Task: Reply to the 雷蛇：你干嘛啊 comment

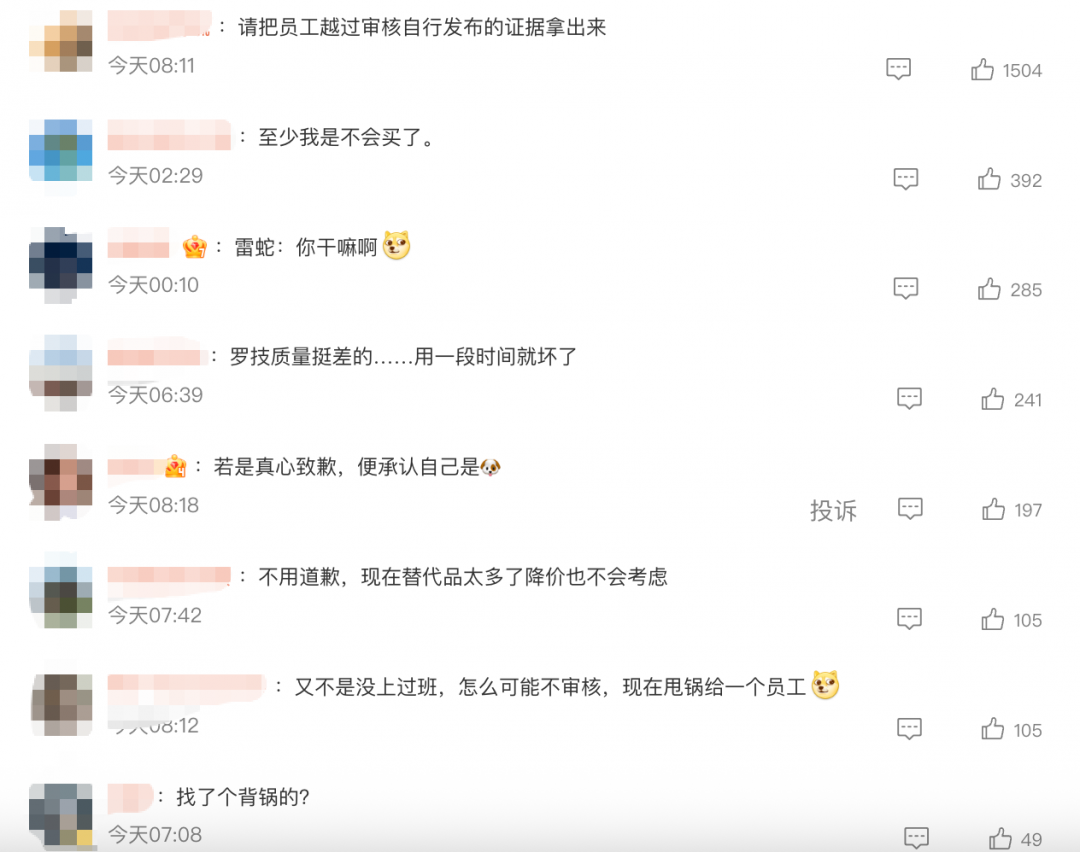Action: coord(905,289)
